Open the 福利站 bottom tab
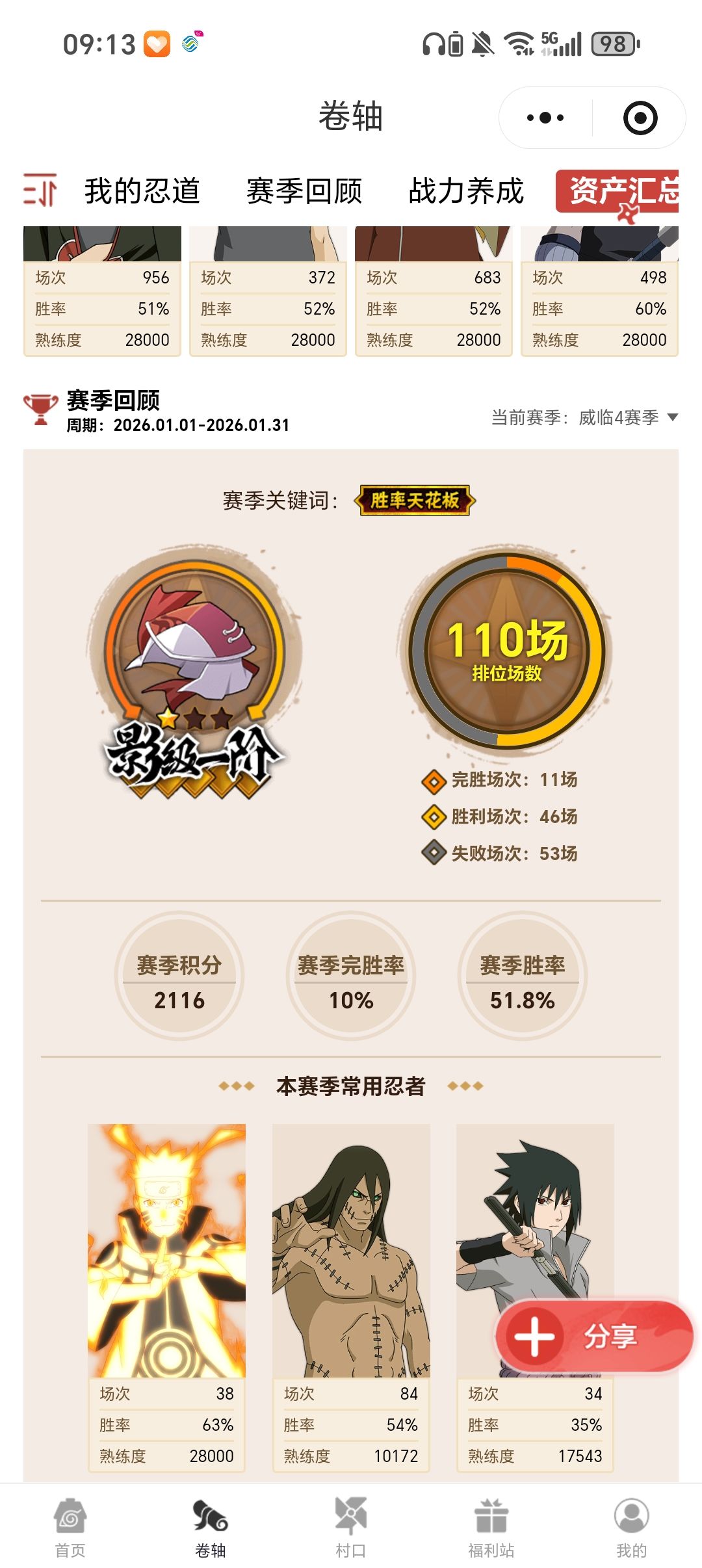 491,1528
